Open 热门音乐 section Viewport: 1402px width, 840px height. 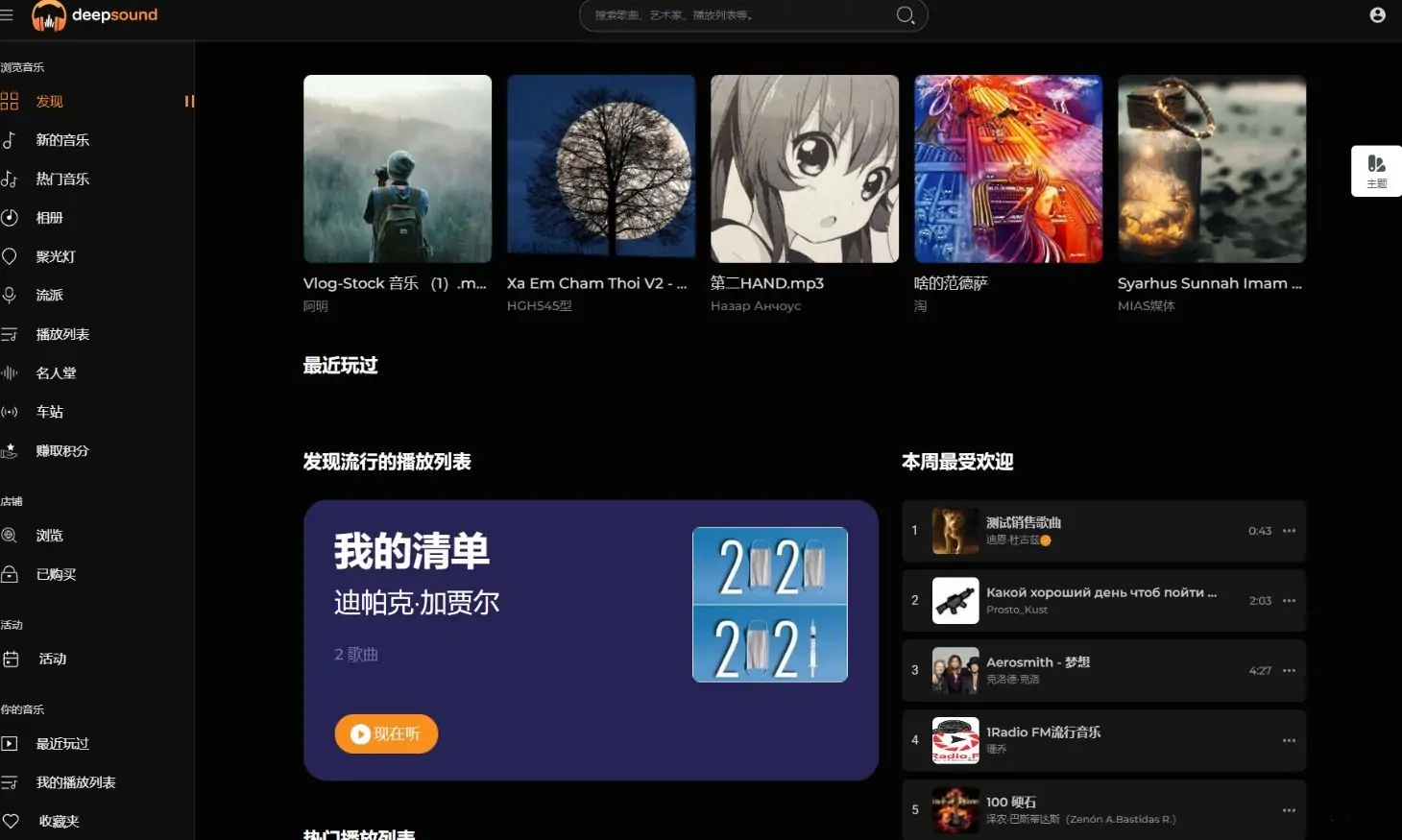[61, 180]
